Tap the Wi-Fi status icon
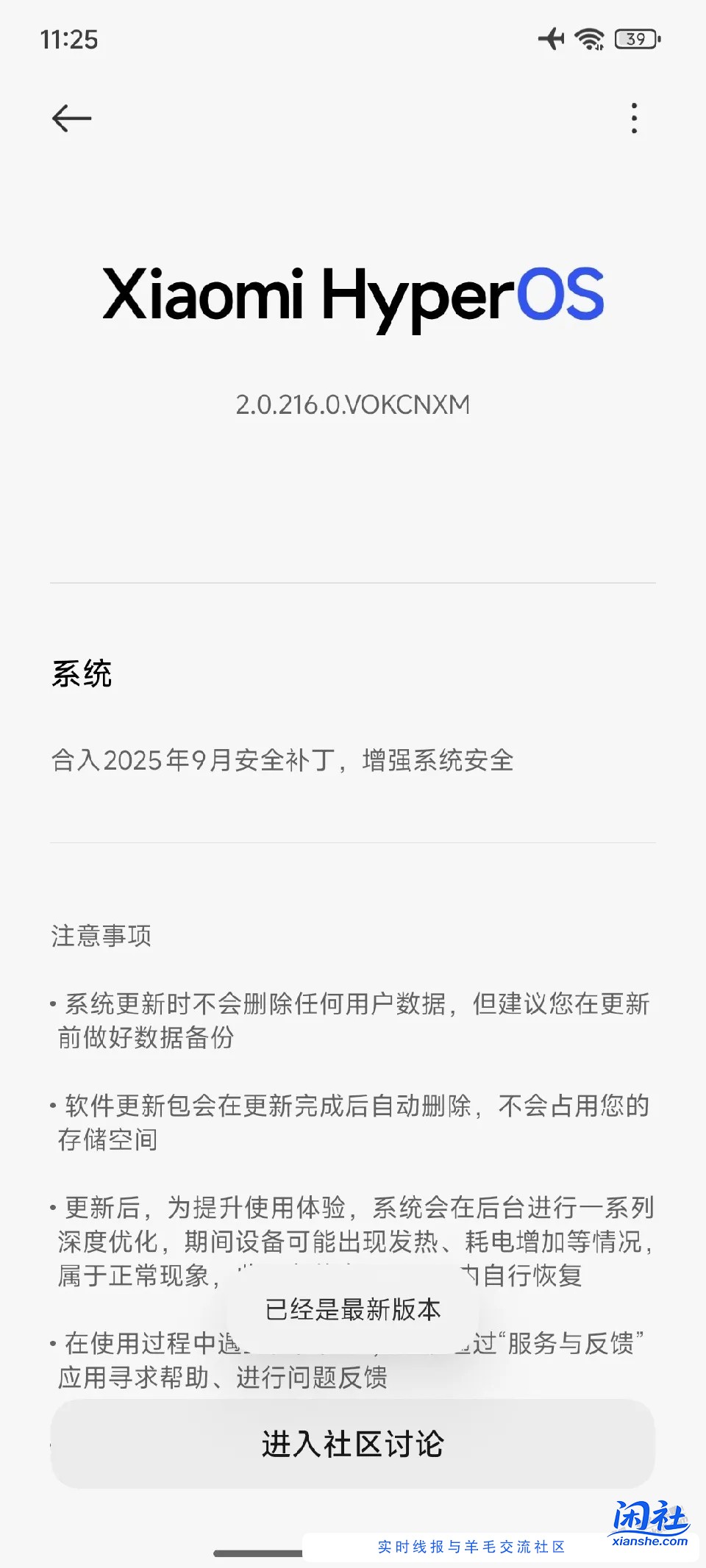 (588, 40)
